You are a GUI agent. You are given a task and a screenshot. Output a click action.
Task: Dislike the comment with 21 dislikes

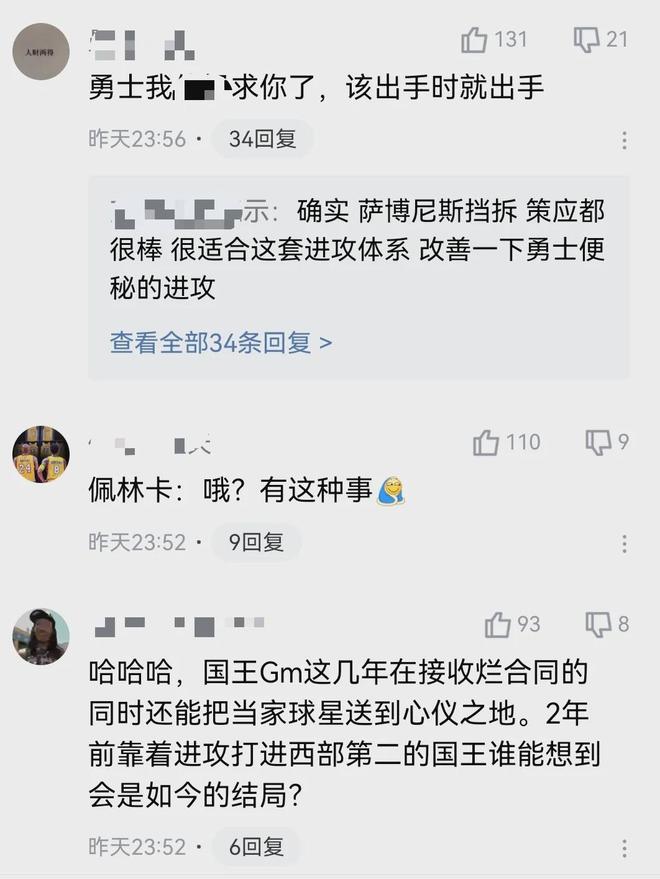(587, 39)
